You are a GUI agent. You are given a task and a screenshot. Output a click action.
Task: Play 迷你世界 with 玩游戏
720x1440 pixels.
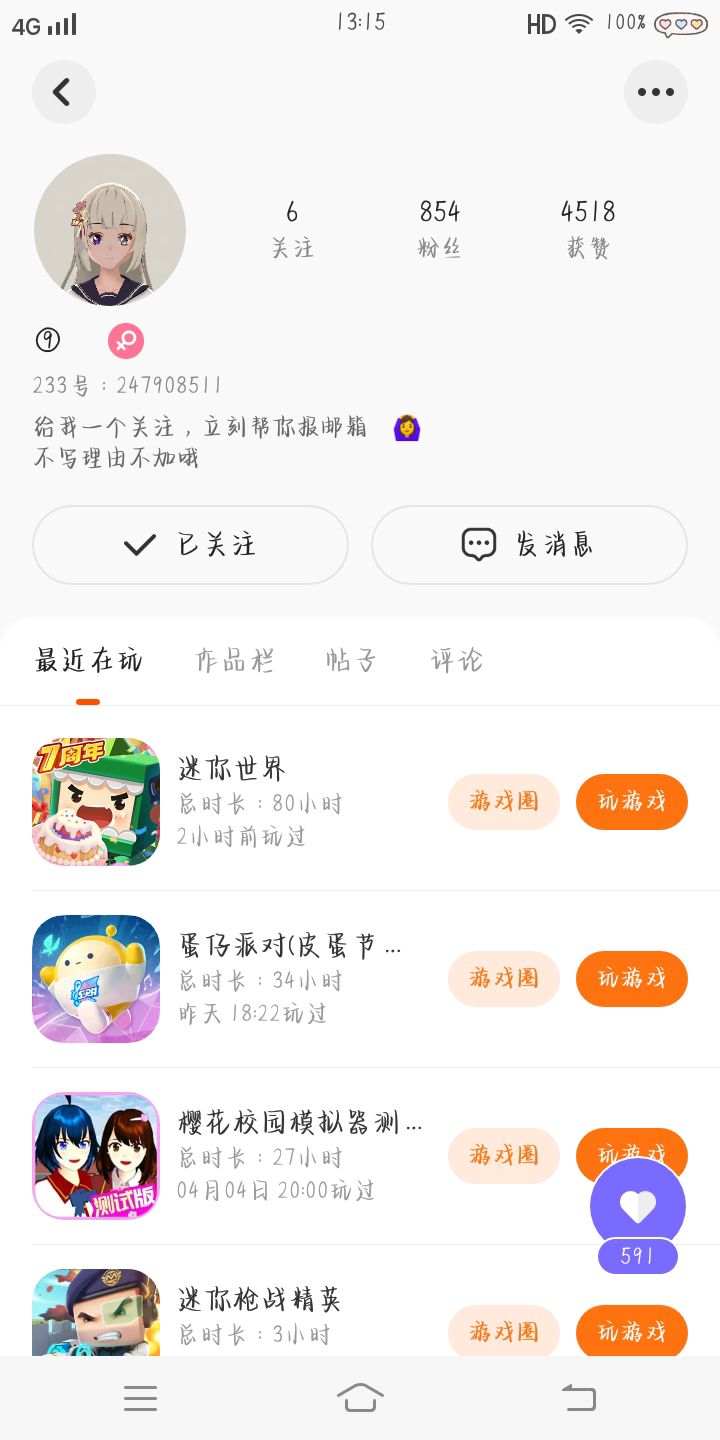tap(631, 801)
